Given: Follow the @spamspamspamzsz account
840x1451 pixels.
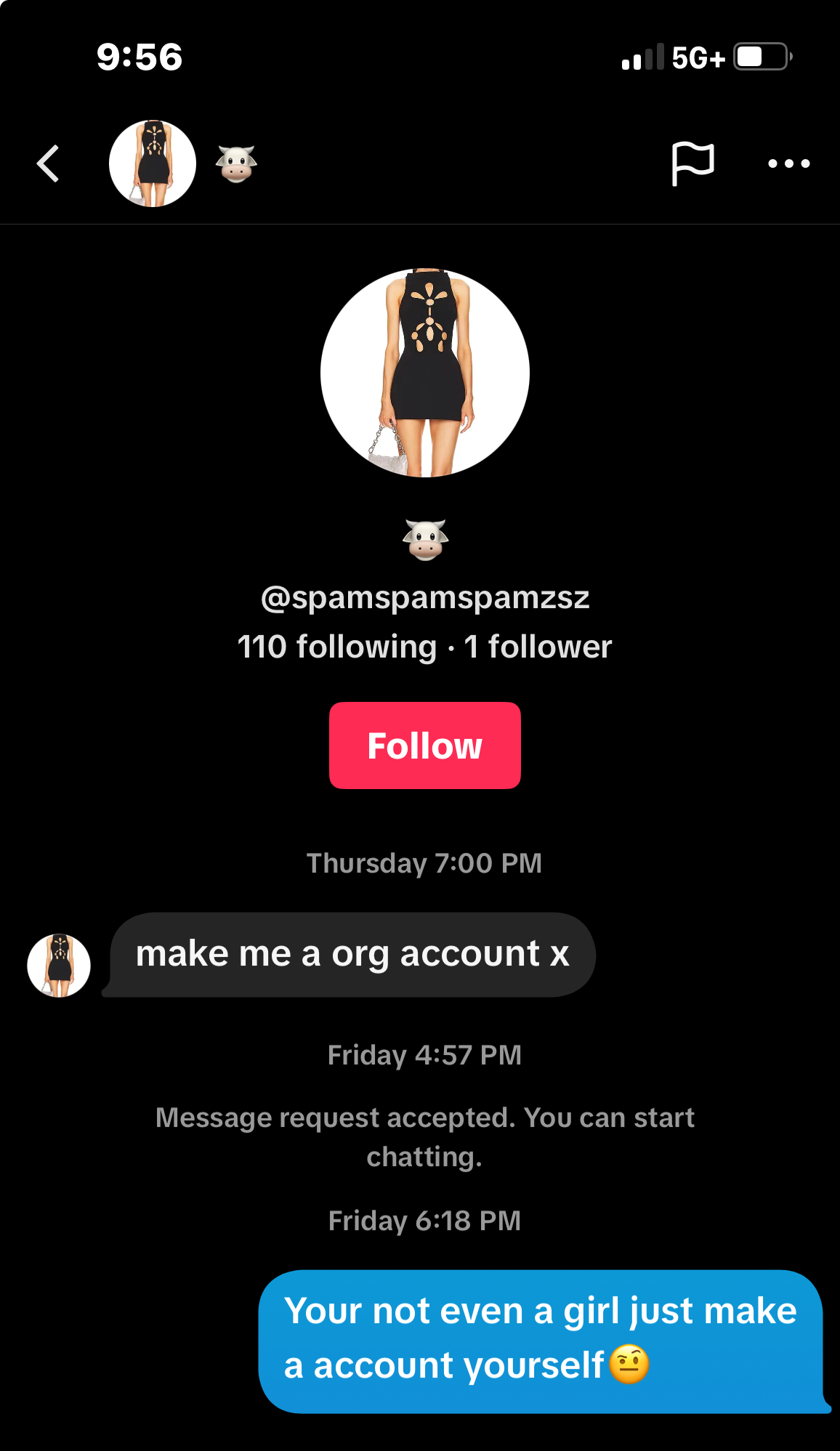Looking at the screenshot, I should coord(424,745).
